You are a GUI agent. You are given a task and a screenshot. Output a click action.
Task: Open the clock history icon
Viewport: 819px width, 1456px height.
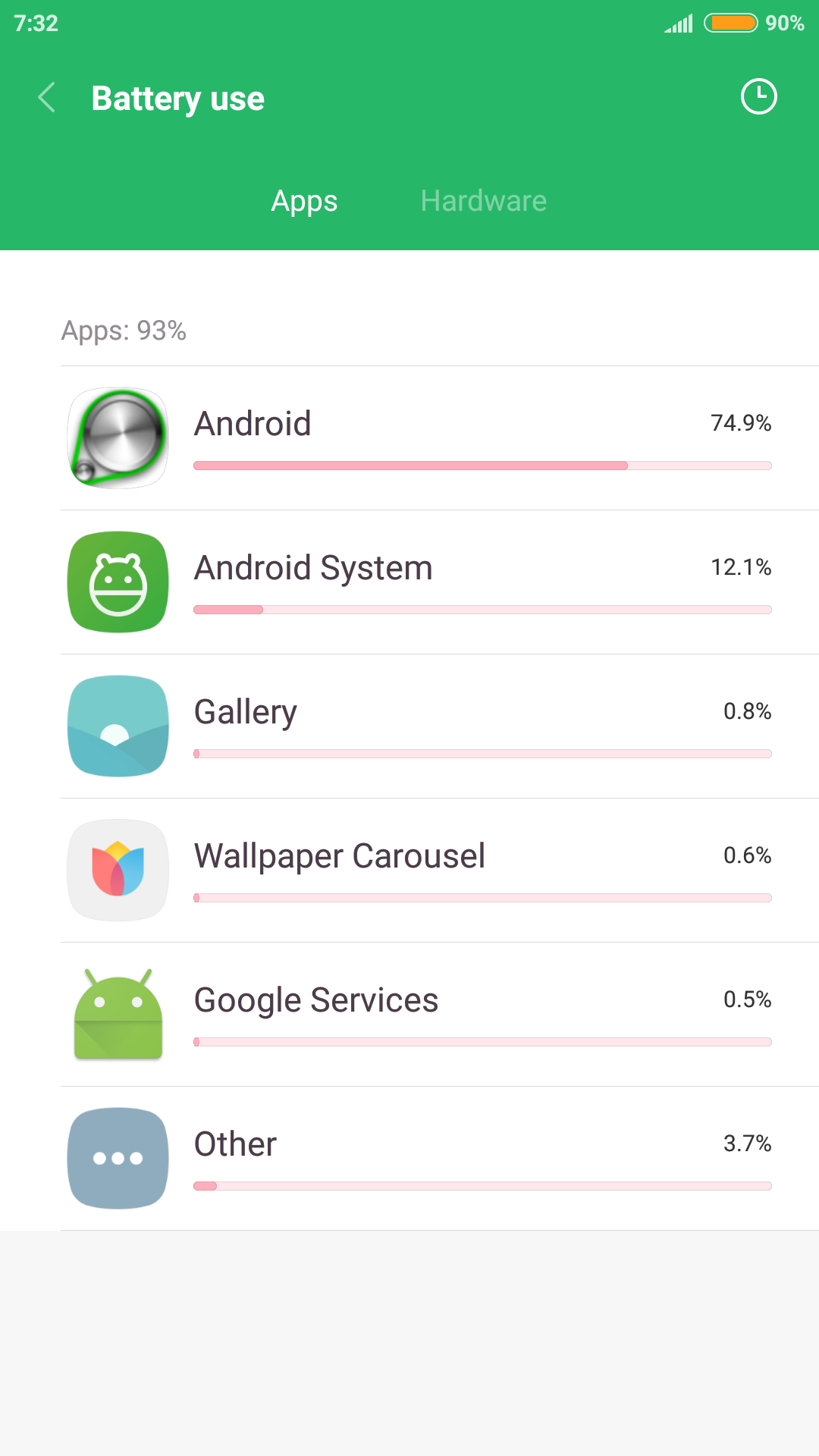(758, 97)
